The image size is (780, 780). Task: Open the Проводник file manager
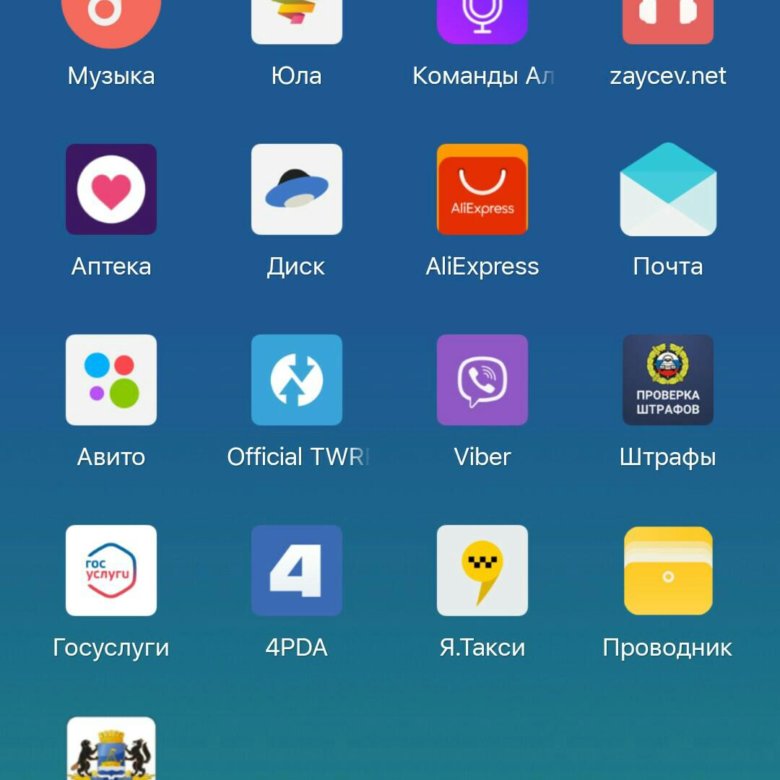668,570
